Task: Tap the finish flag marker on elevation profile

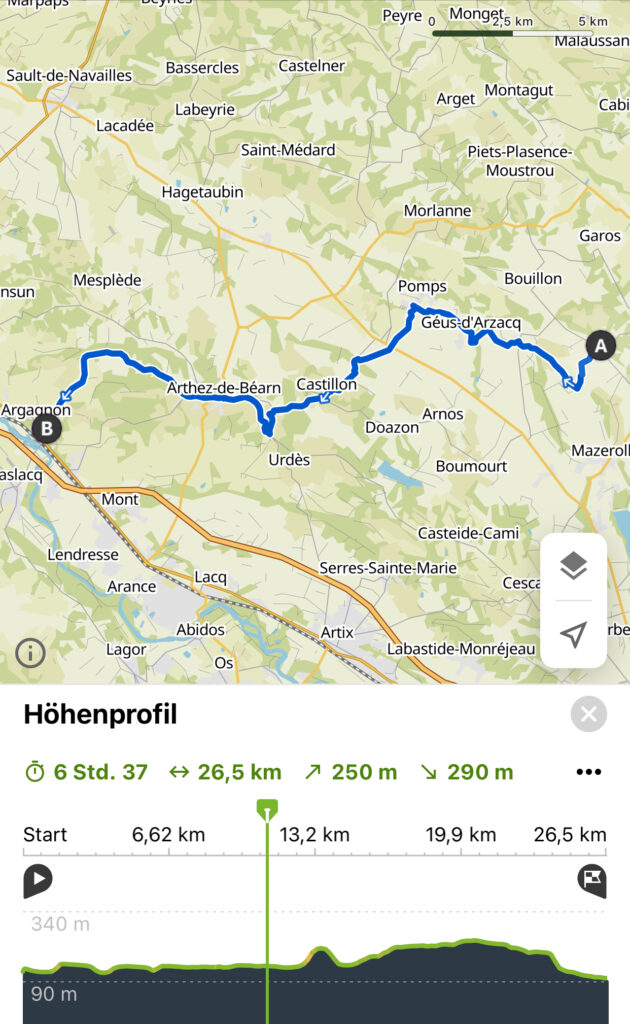Action: (592, 880)
